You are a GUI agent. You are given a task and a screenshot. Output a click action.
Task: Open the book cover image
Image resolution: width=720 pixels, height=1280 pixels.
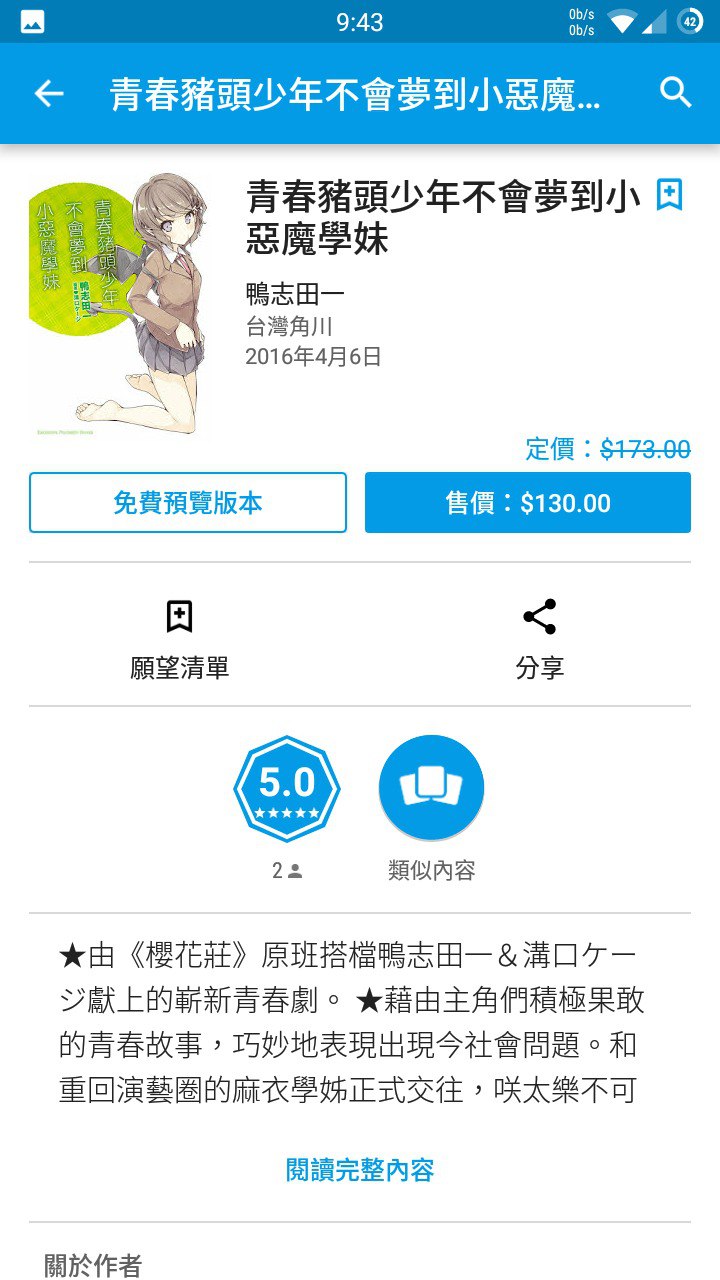coord(119,305)
